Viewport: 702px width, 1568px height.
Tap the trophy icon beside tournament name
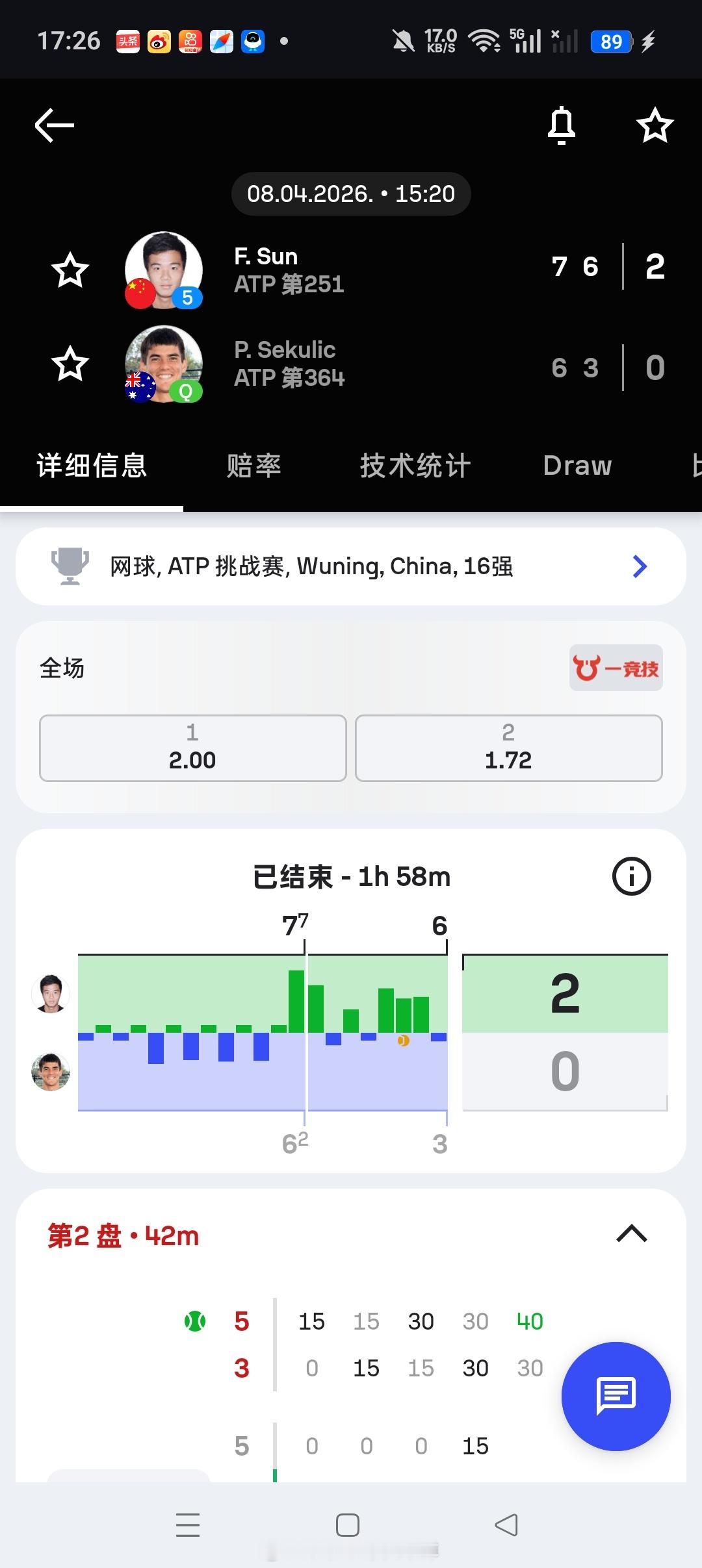pos(71,566)
